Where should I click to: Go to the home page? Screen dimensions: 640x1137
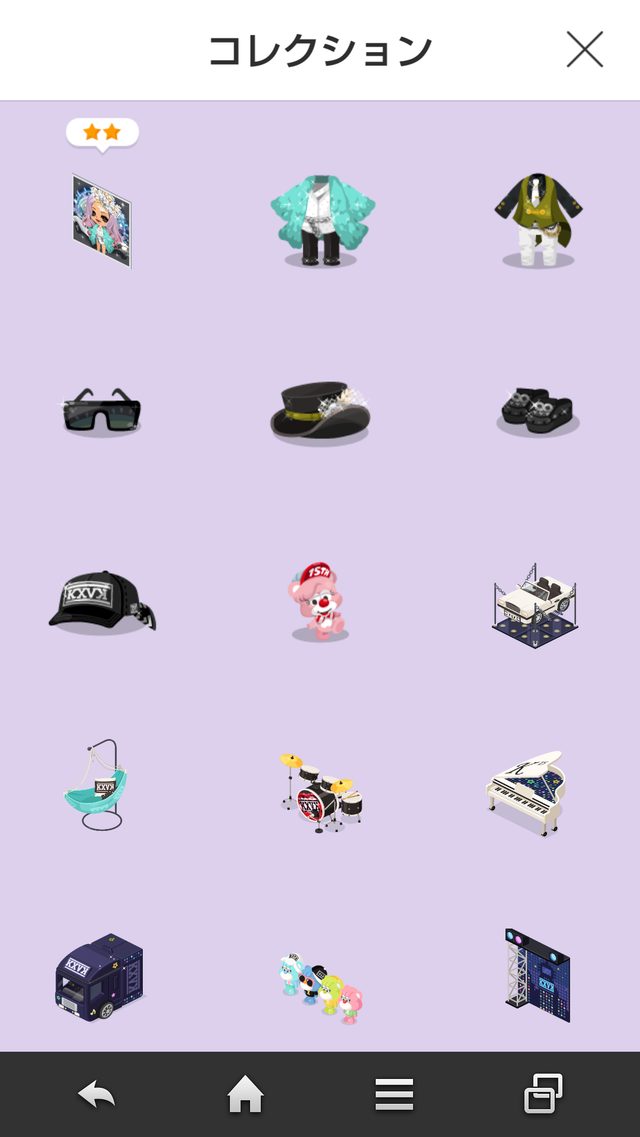click(245, 1095)
